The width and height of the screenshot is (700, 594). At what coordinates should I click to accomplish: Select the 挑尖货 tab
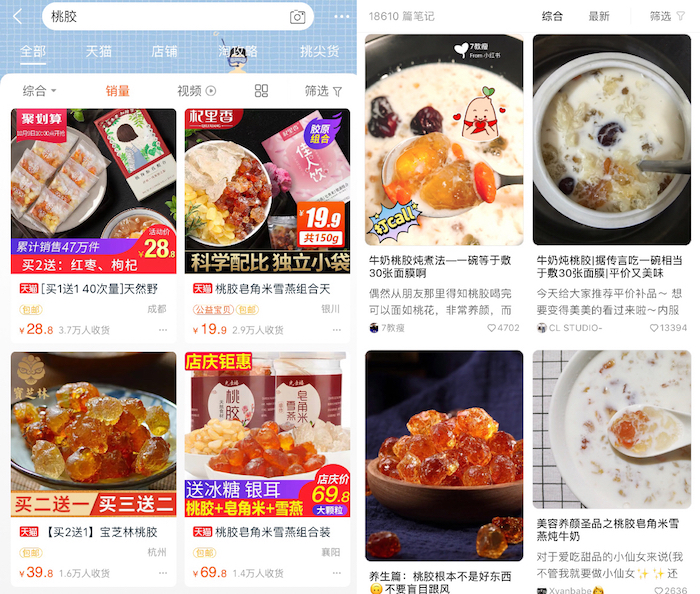point(319,52)
